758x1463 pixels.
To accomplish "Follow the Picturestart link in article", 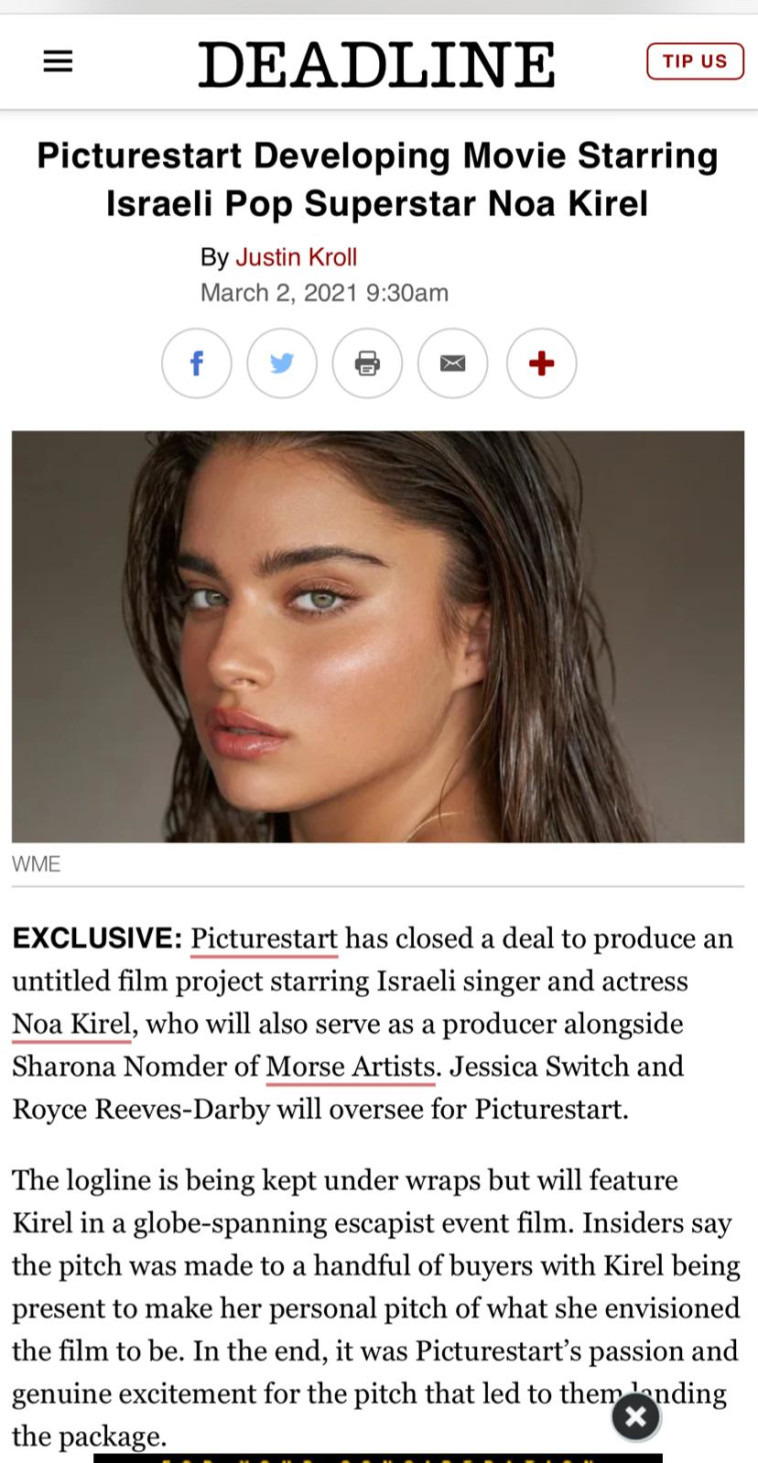I will tap(264, 939).
